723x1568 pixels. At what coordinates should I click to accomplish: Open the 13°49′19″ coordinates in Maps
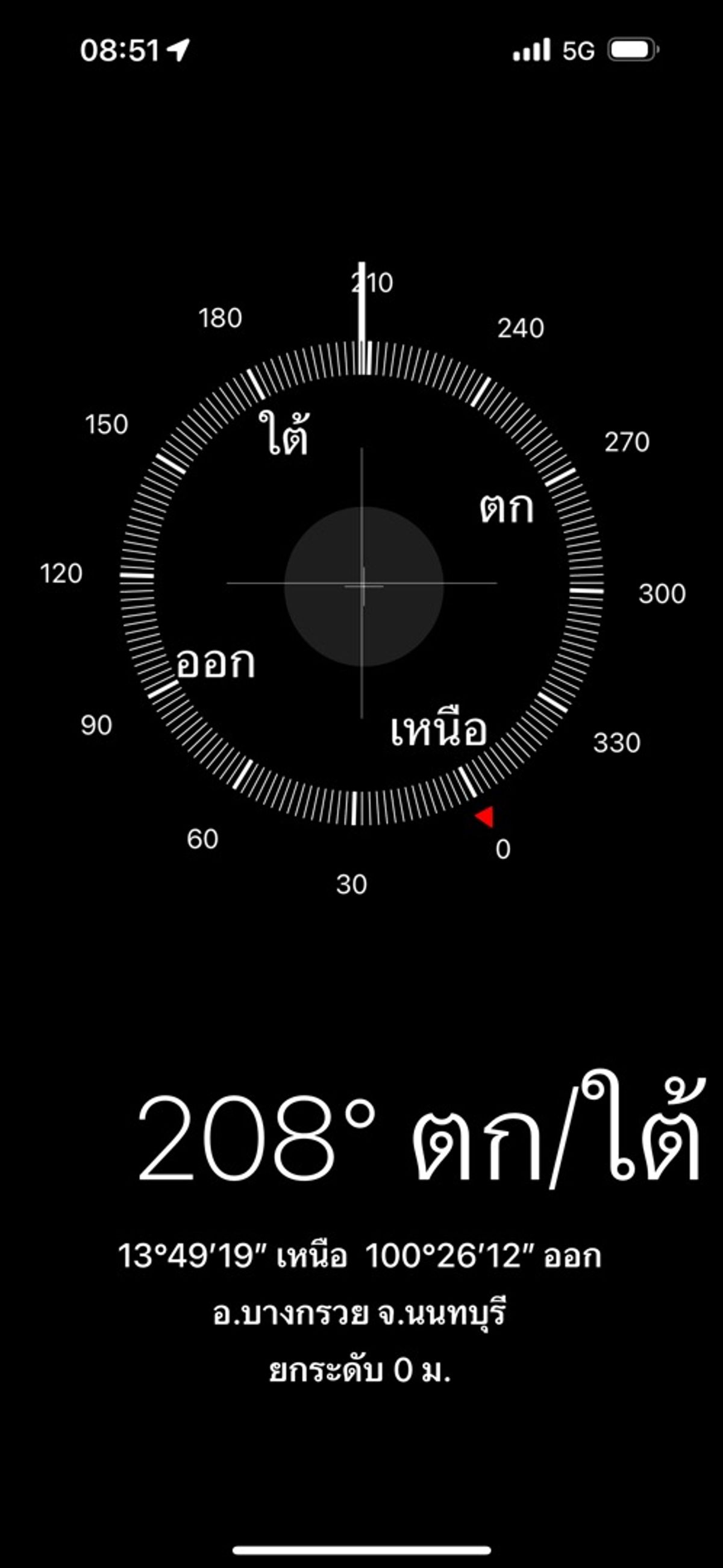point(360,1256)
